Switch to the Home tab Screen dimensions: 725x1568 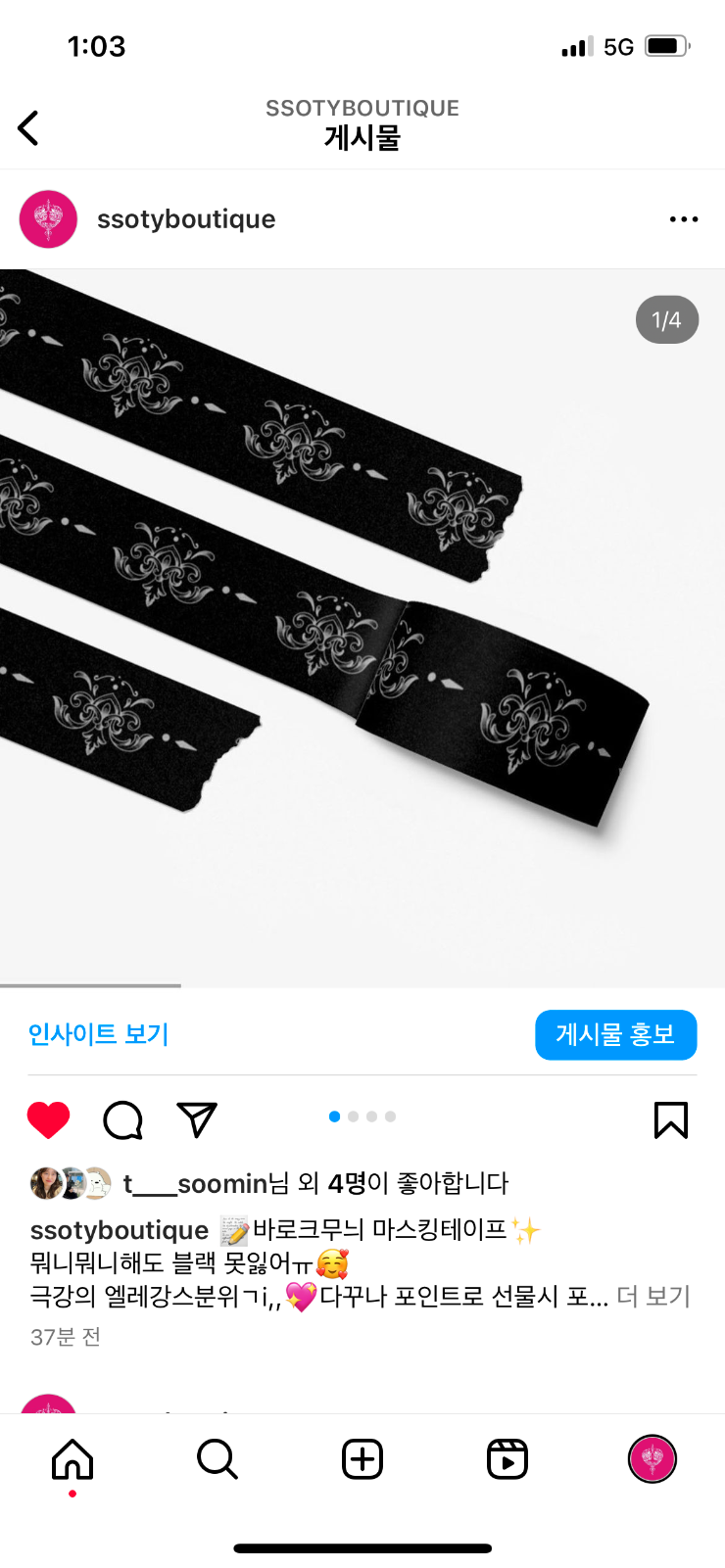[72, 1459]
